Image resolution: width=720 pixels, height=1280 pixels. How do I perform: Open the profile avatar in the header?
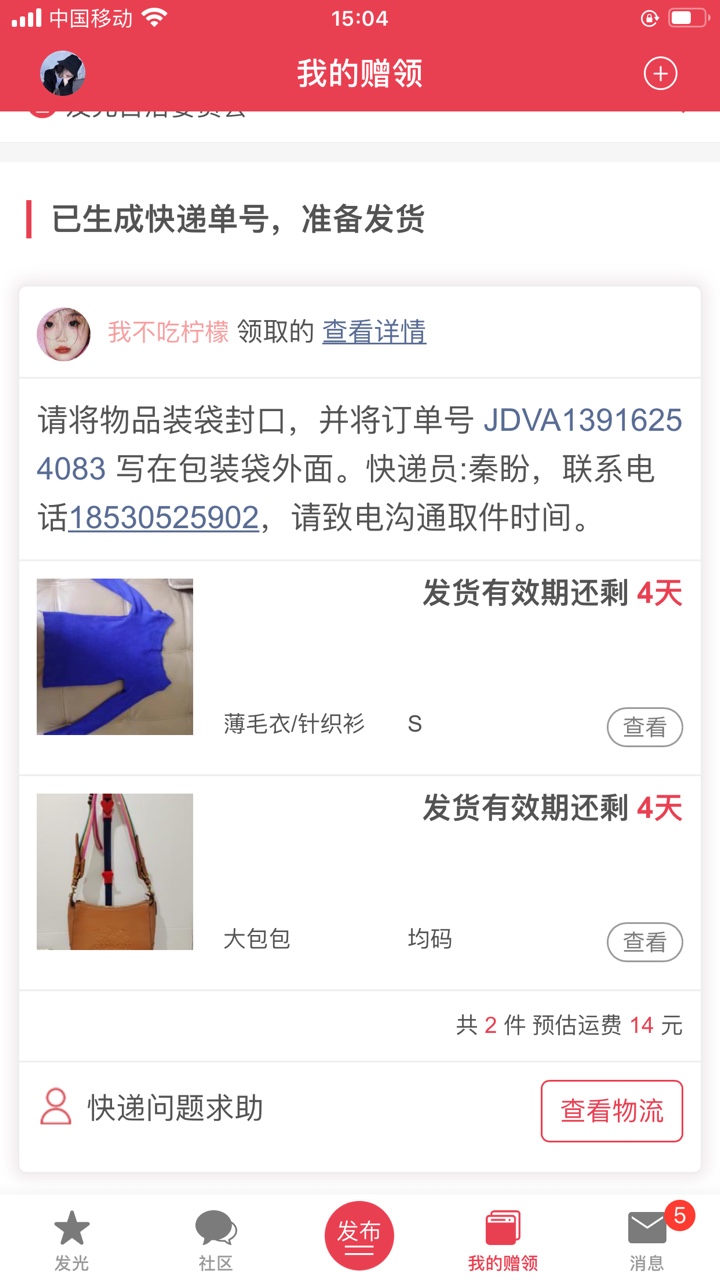click(x=62, y=73)
